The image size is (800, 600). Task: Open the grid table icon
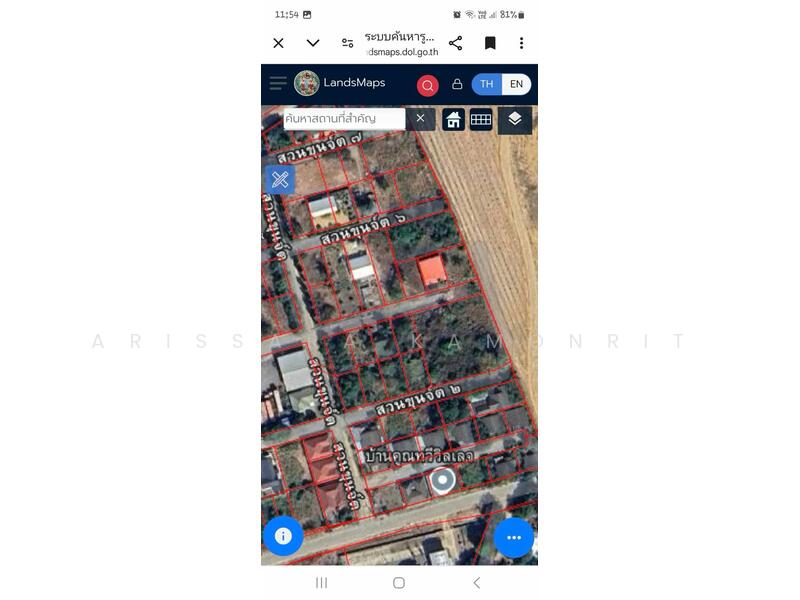pos(481,120)
